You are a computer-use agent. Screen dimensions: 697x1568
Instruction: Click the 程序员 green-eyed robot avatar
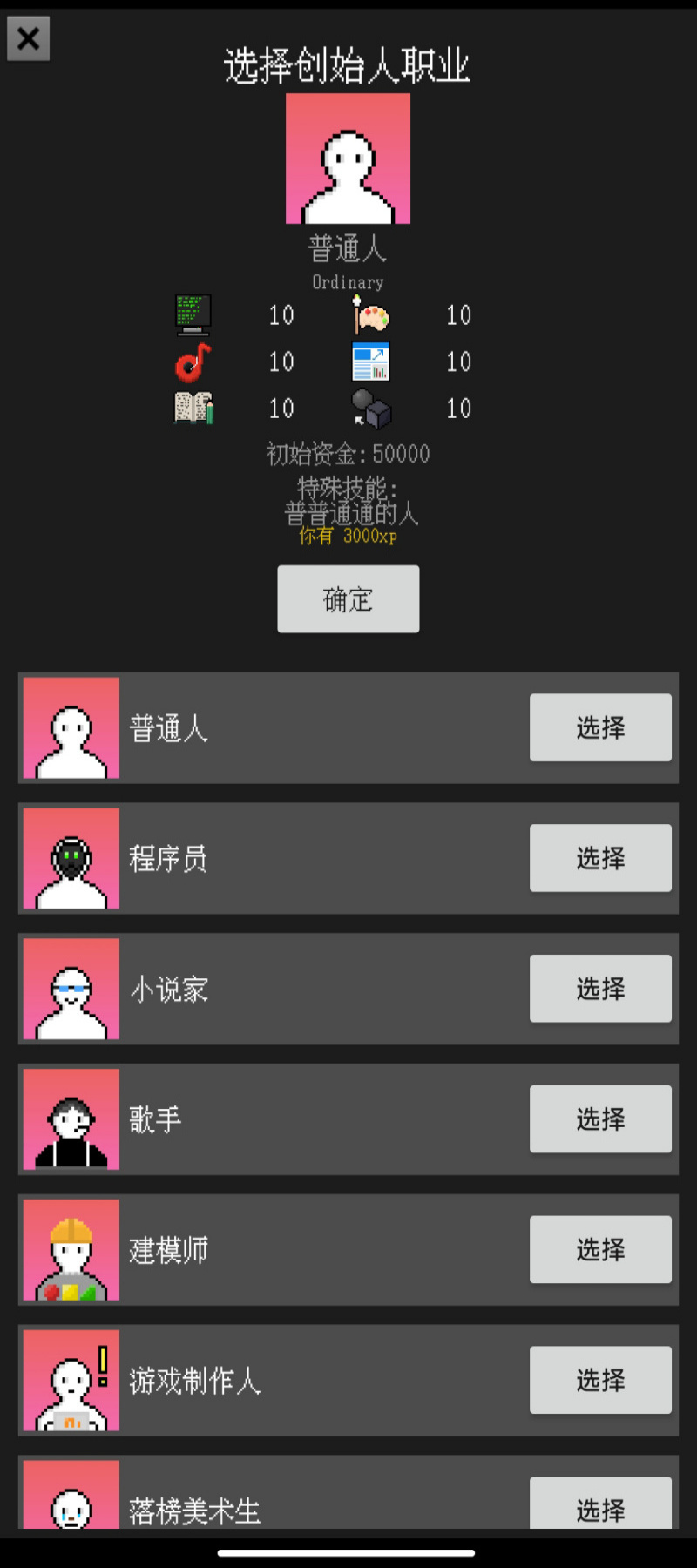coord(71,859)
